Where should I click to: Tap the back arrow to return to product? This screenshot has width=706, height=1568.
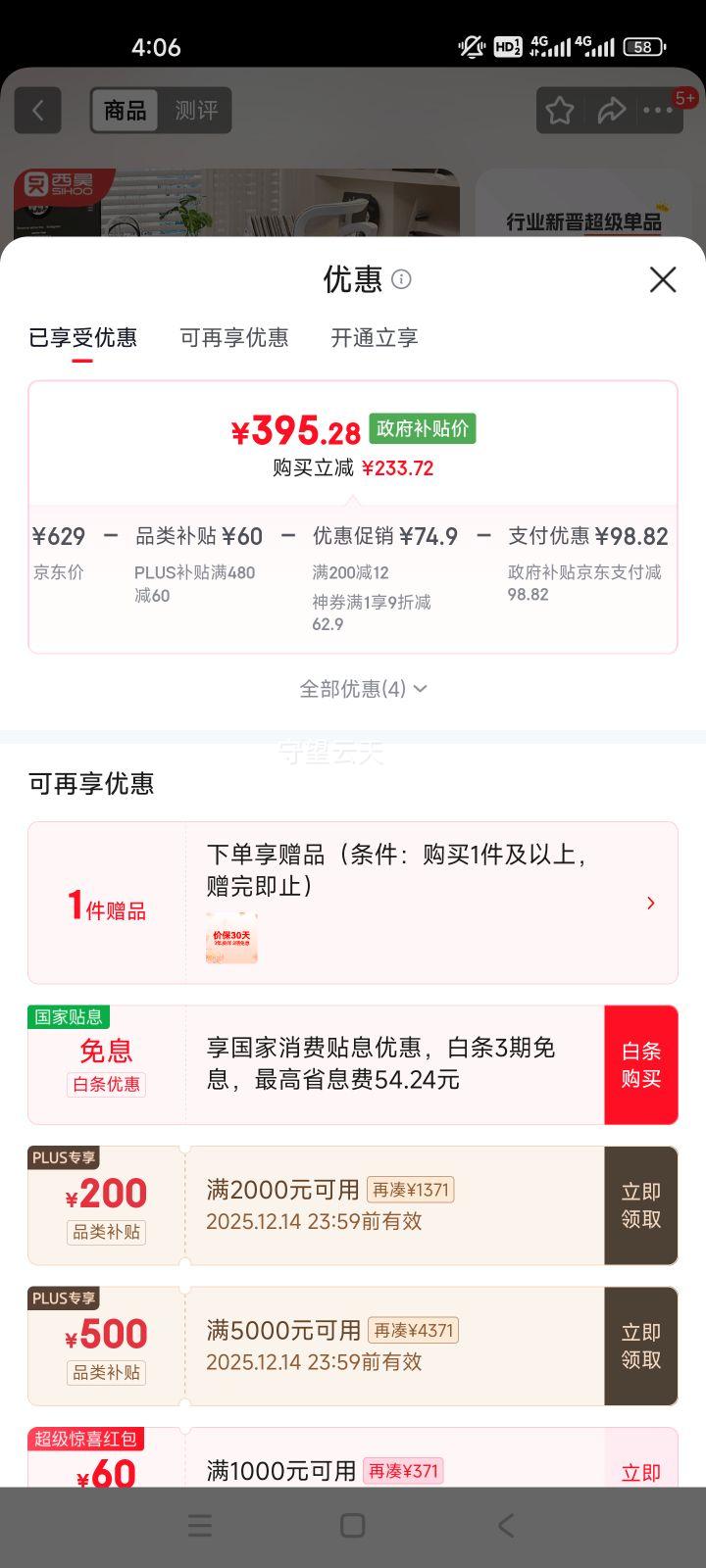[37, 110]
